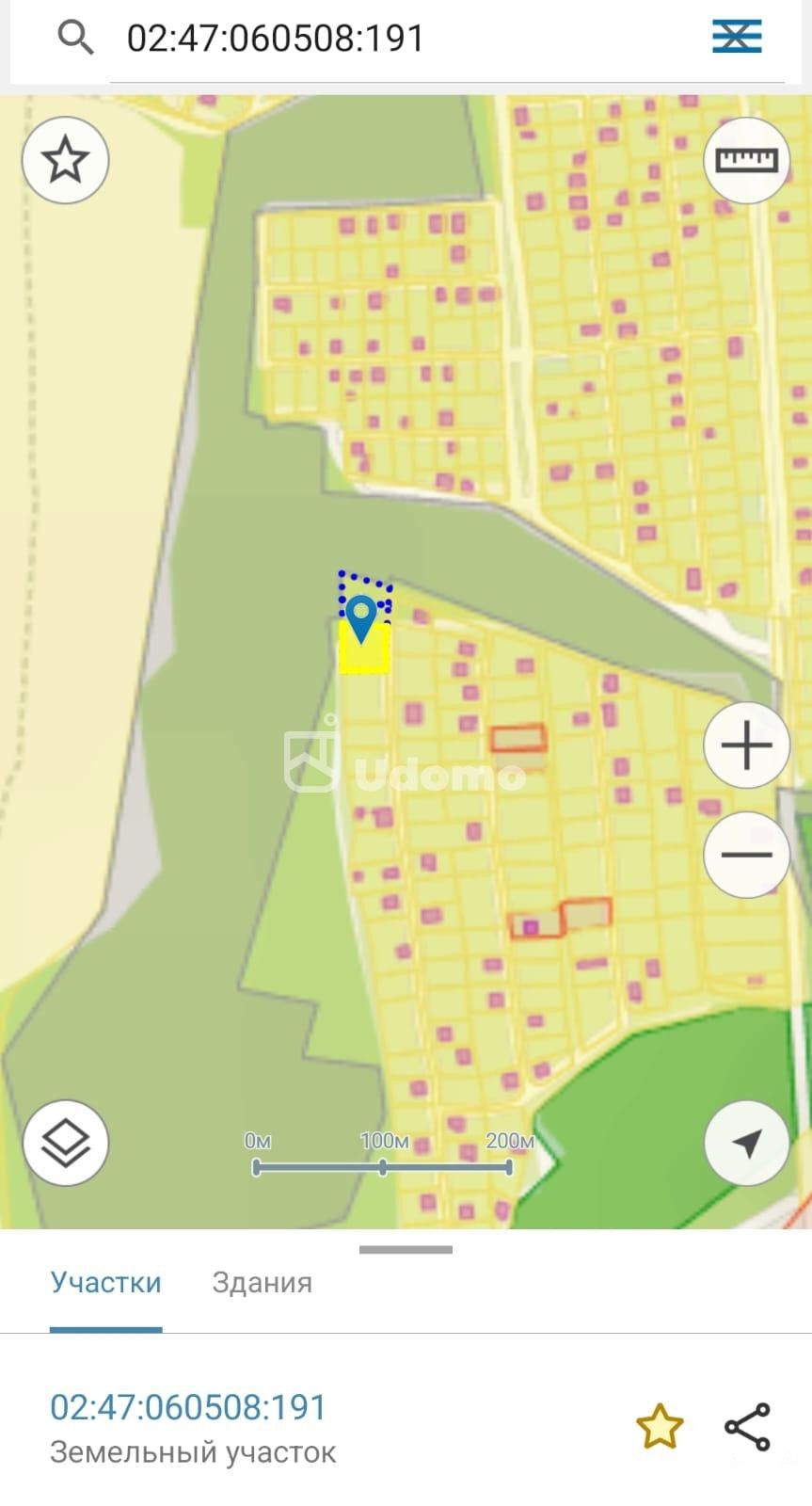Add parcel 02:47:060508:191 to favorites

click(660, 1426)
